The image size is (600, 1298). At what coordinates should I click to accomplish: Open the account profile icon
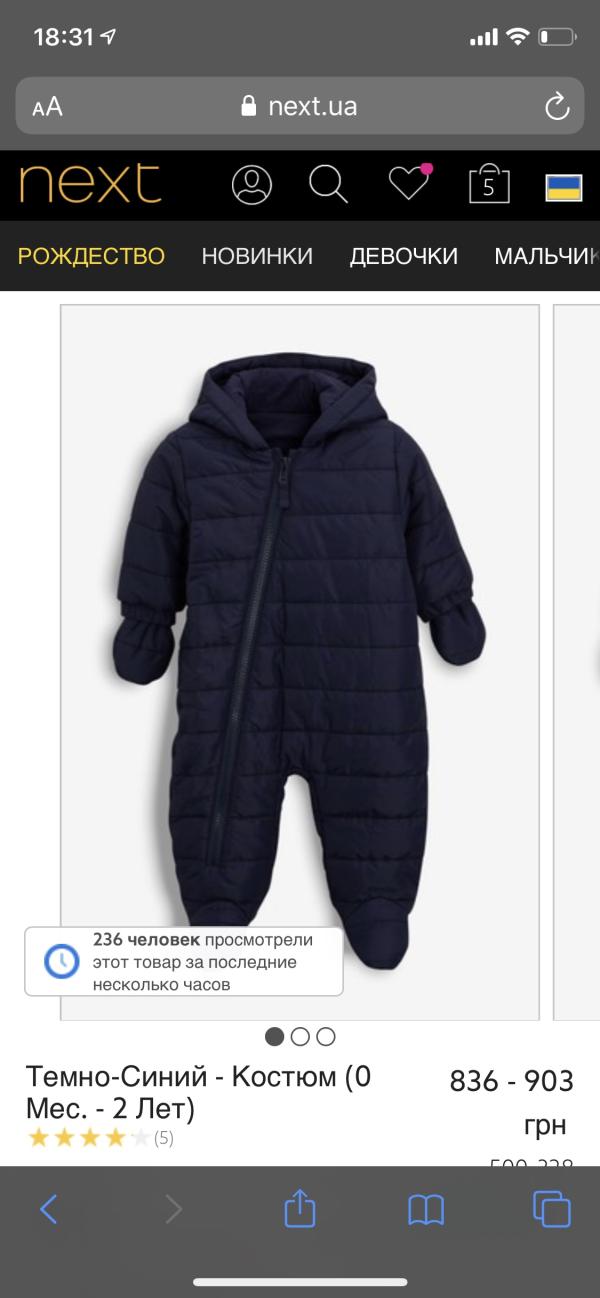tap(252, 185)
